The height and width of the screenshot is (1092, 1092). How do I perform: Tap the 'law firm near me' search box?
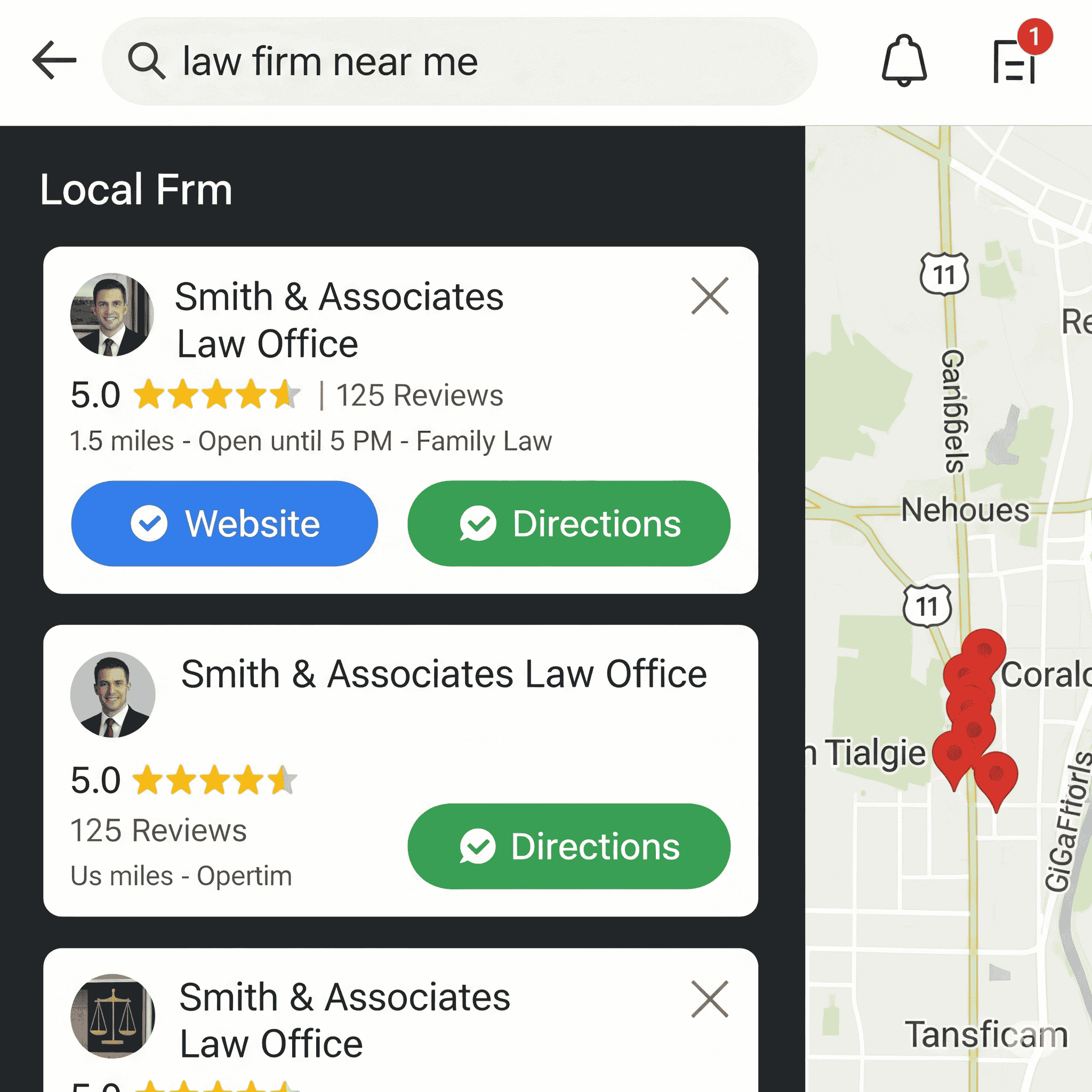(x=459, y=61)
